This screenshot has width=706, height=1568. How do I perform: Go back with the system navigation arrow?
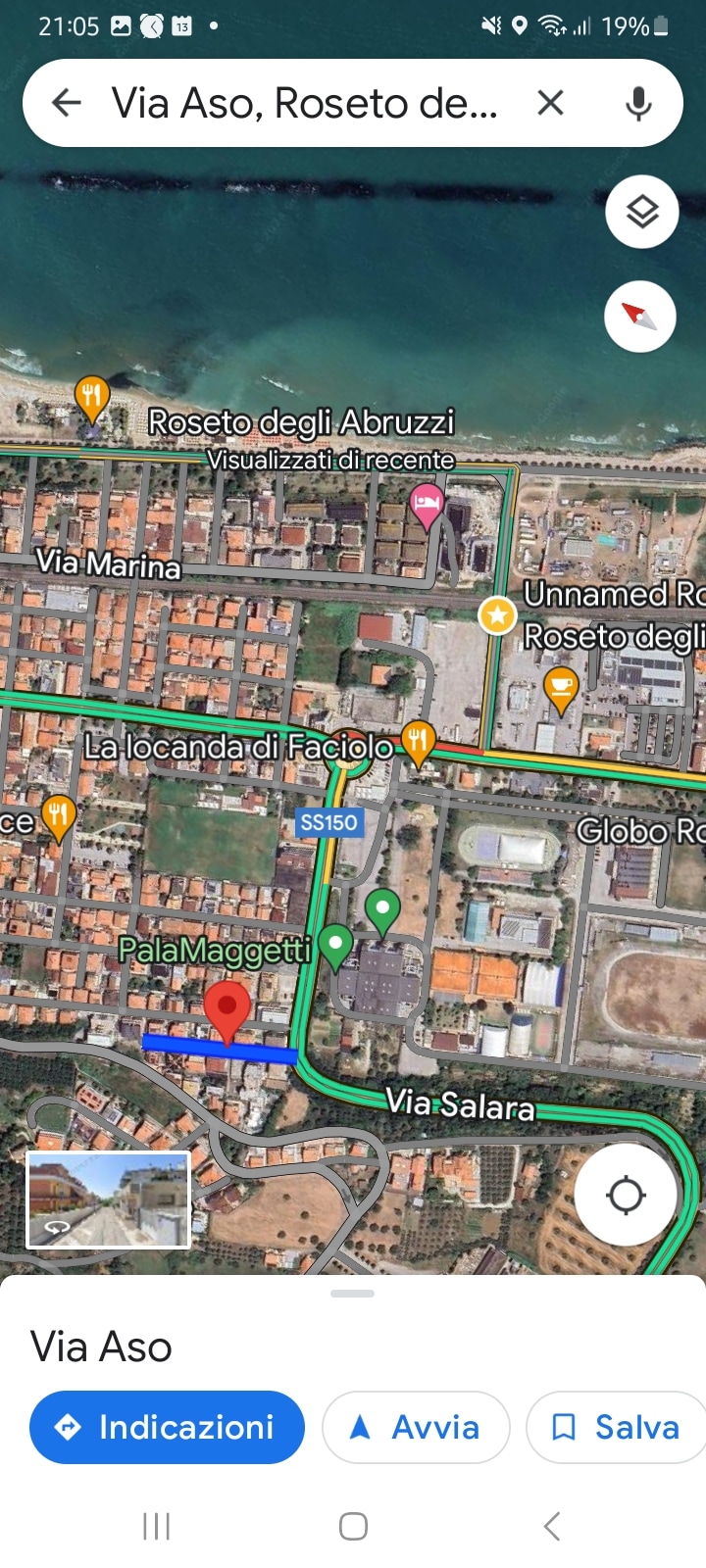point(552,1526)
